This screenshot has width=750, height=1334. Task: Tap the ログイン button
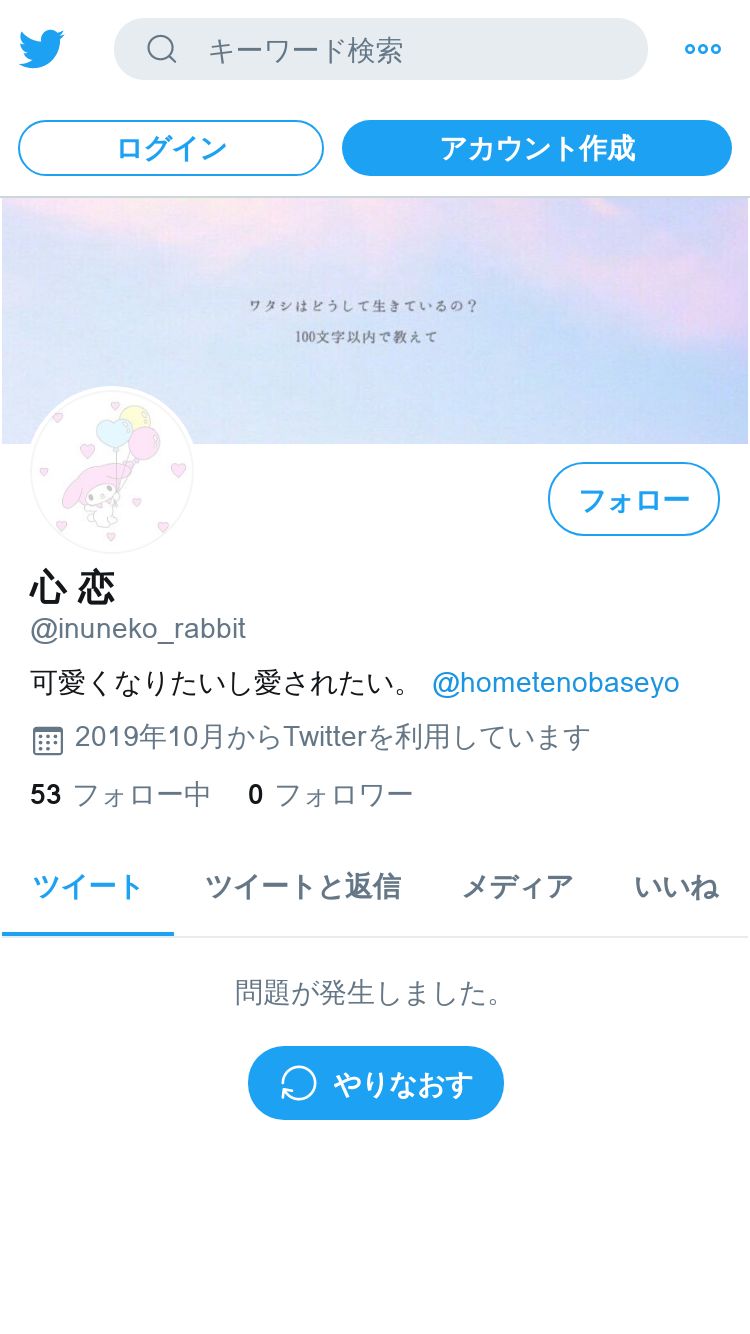point(171,148)
